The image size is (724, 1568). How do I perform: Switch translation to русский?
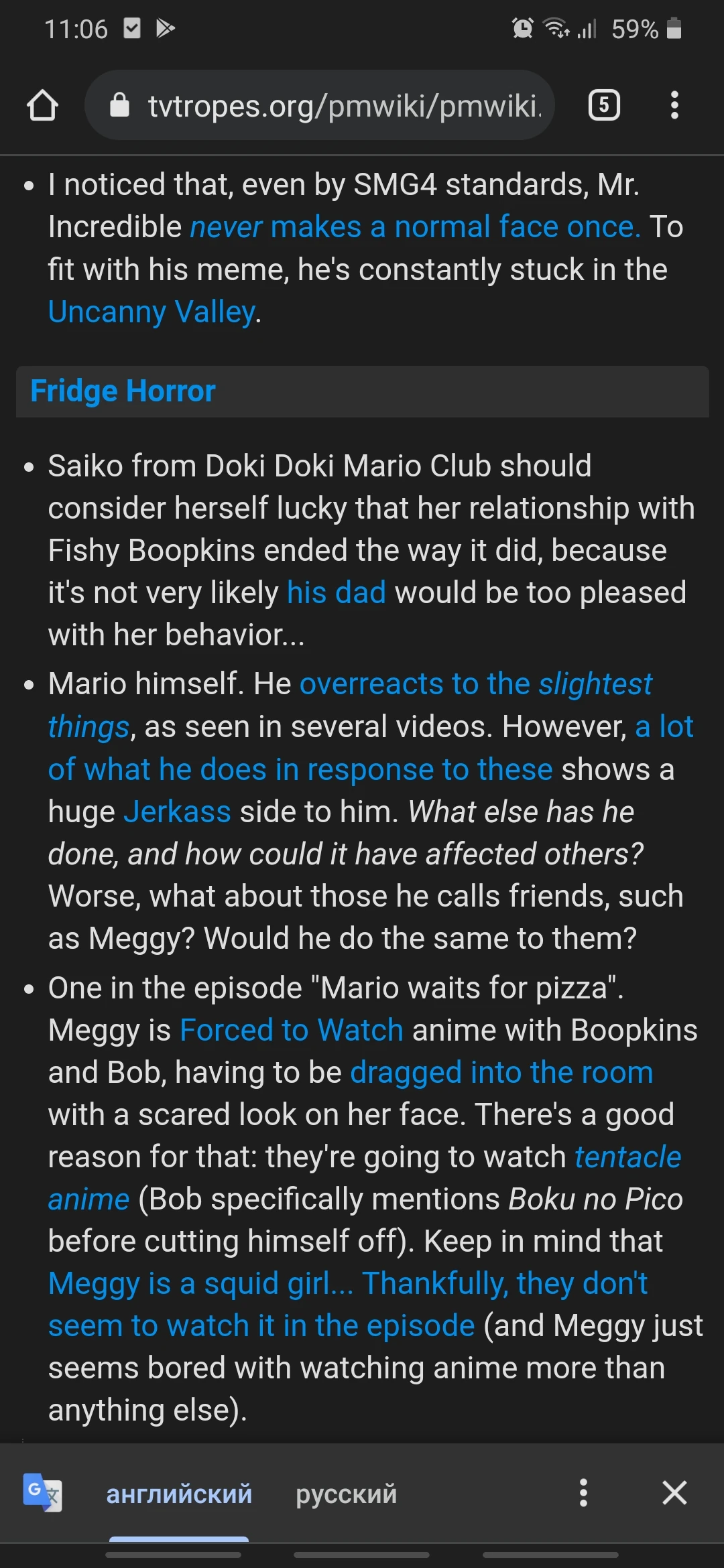347,1494
